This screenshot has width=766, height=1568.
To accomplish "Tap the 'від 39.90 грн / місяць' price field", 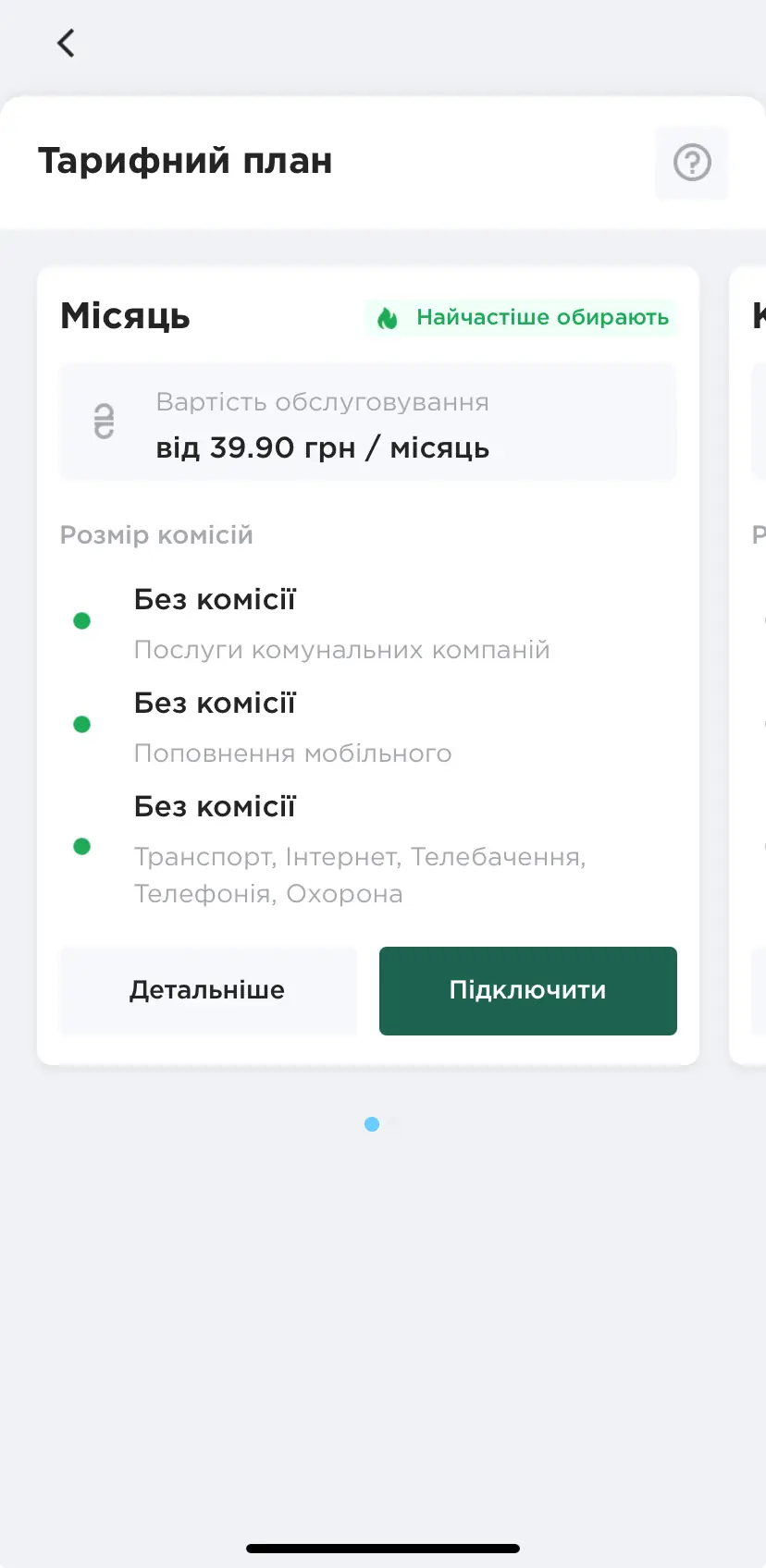I will pyautogui.click(x=321, y=448).
